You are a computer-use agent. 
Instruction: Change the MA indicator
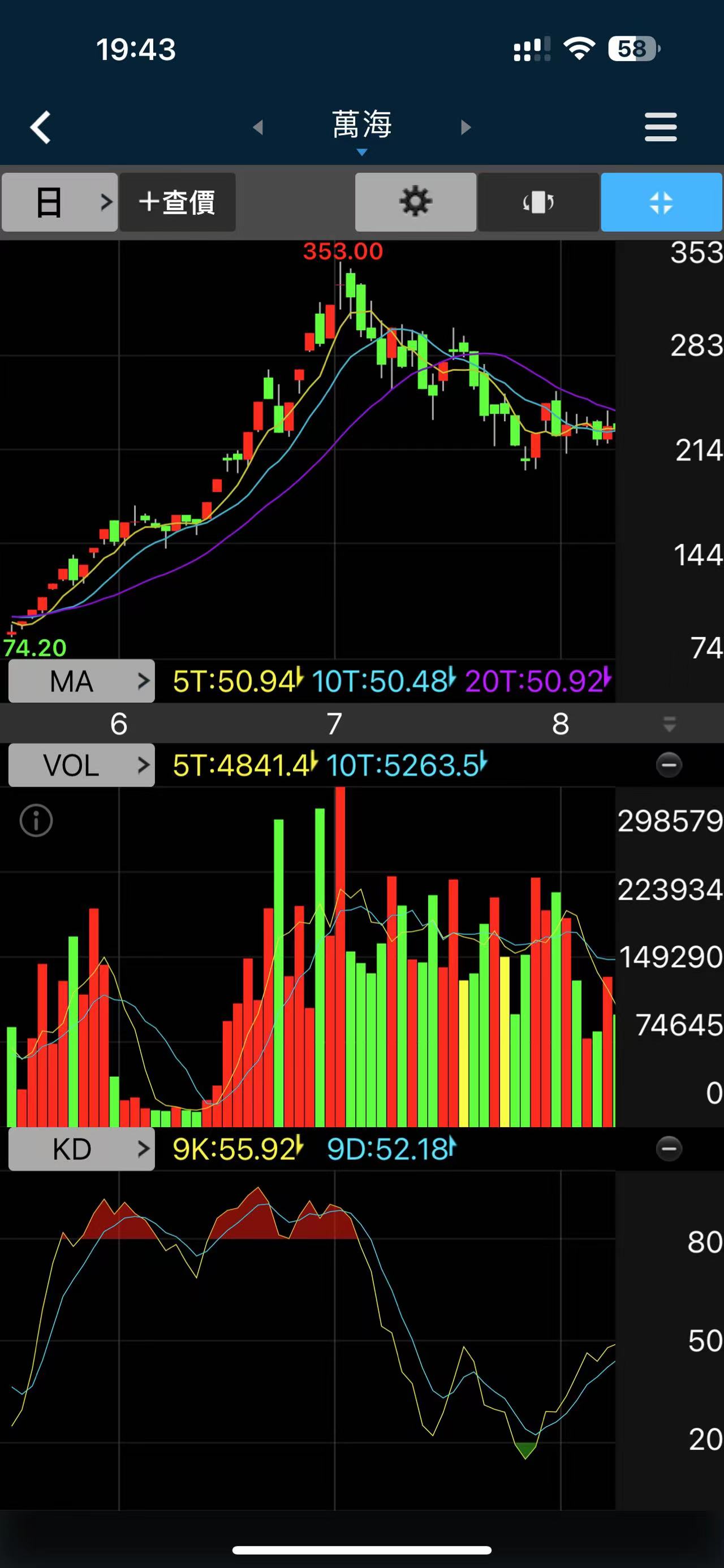[x=81, y=681]
